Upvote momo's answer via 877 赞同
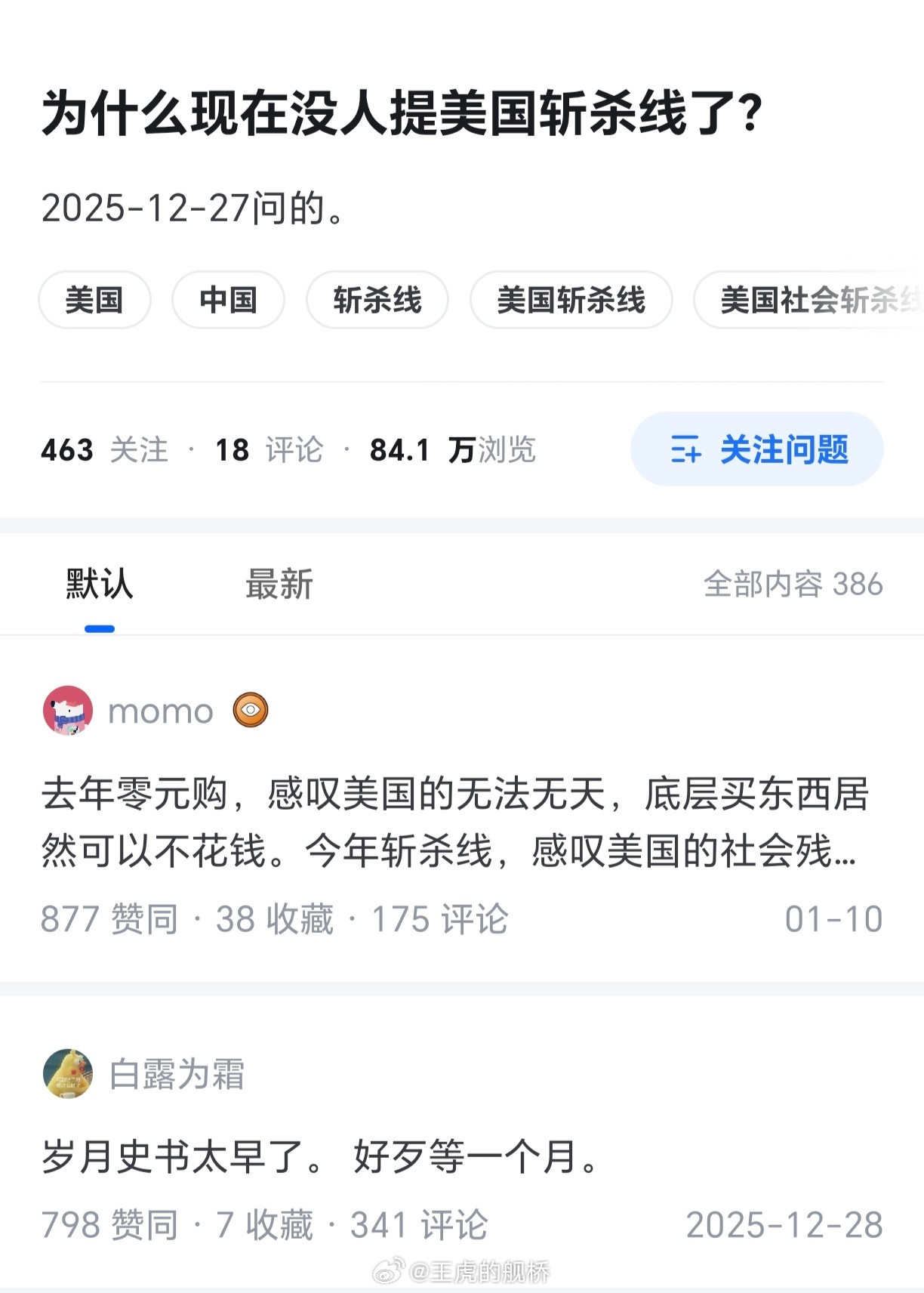924x1293 pixels. pos(109,918)
